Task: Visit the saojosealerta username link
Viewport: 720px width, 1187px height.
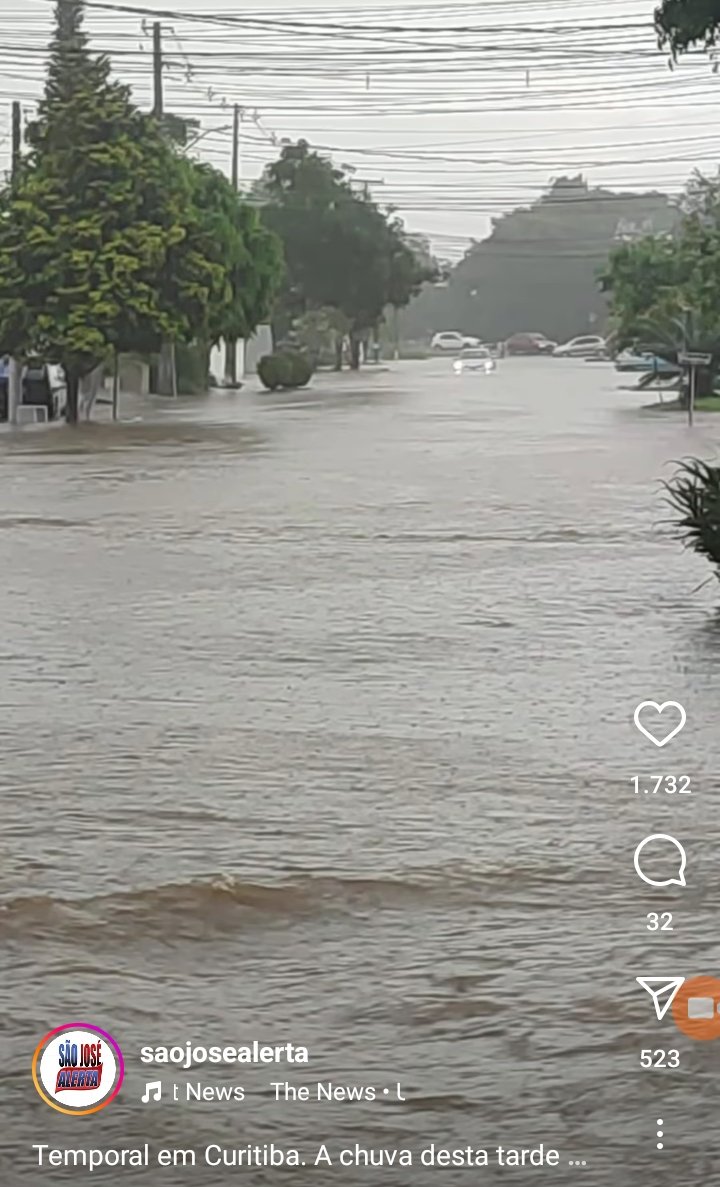Action: pos(224,1053)
